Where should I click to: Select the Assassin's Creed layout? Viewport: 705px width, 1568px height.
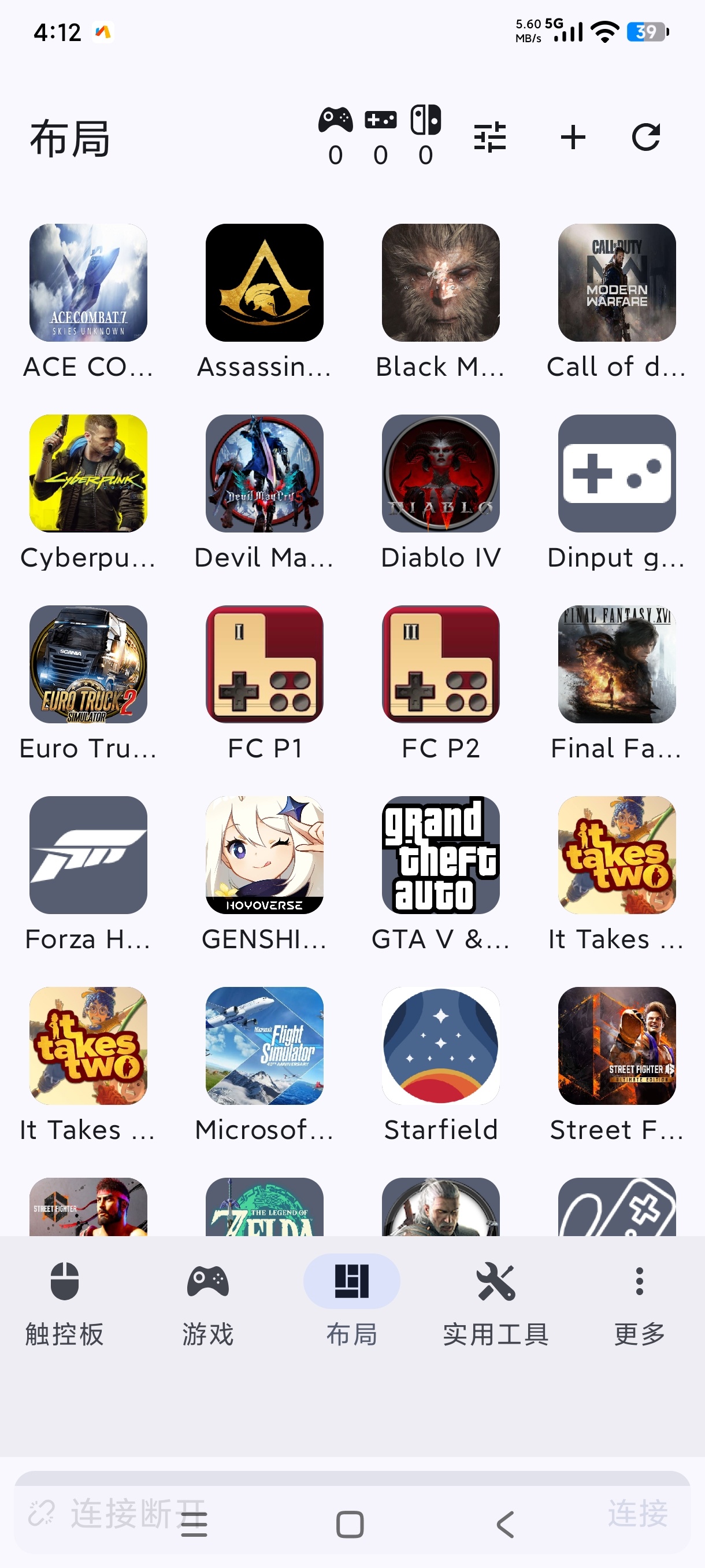(x=265, y=283)
